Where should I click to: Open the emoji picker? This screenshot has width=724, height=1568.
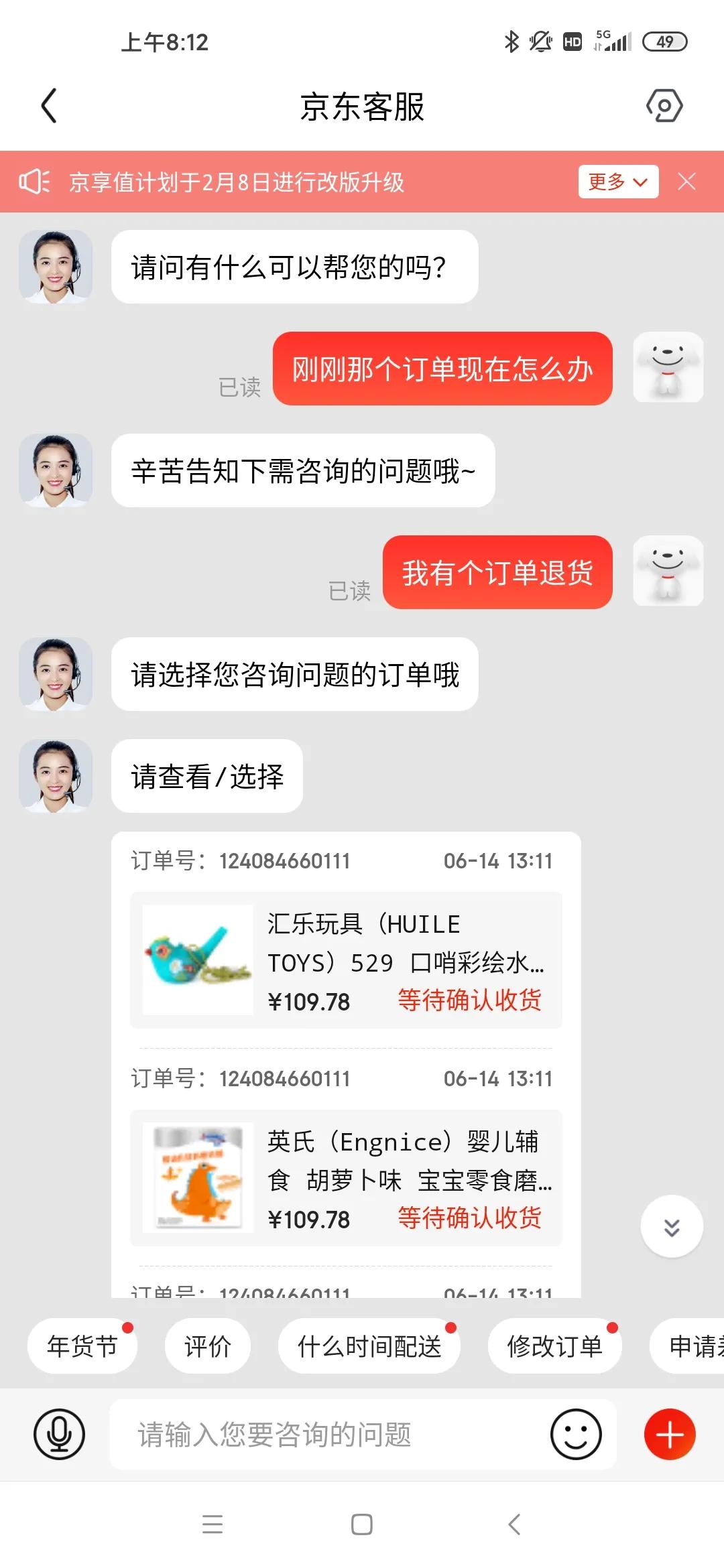[576, 1434]
